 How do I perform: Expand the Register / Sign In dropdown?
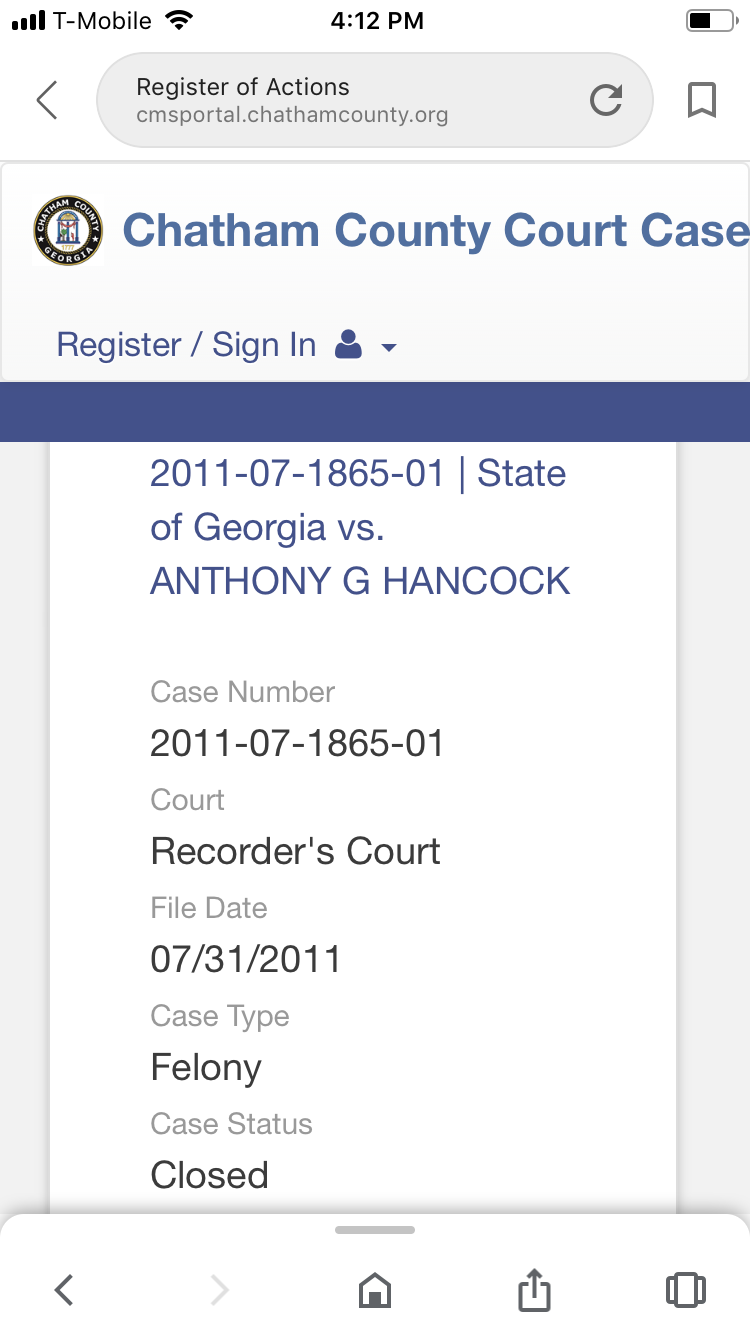227,345
